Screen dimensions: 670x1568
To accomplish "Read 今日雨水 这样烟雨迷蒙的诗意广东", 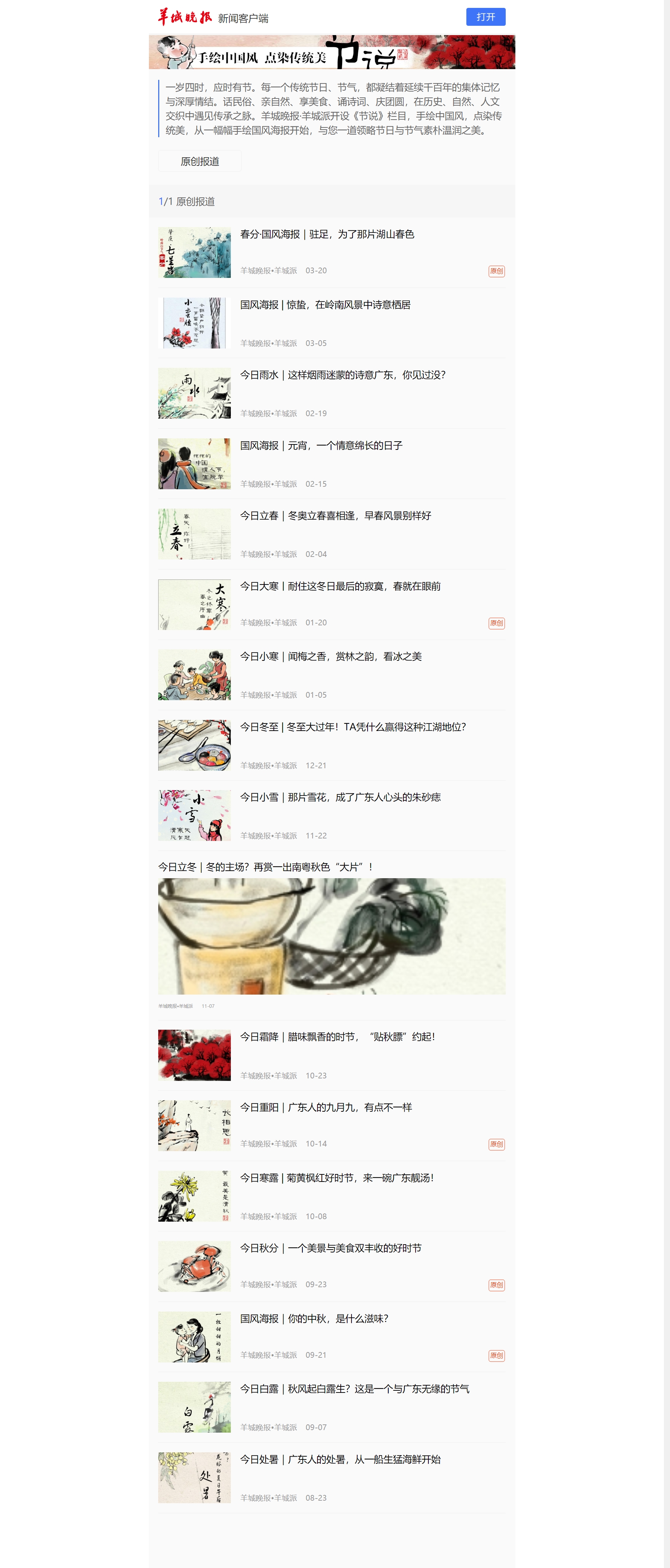I will point(342,375).
